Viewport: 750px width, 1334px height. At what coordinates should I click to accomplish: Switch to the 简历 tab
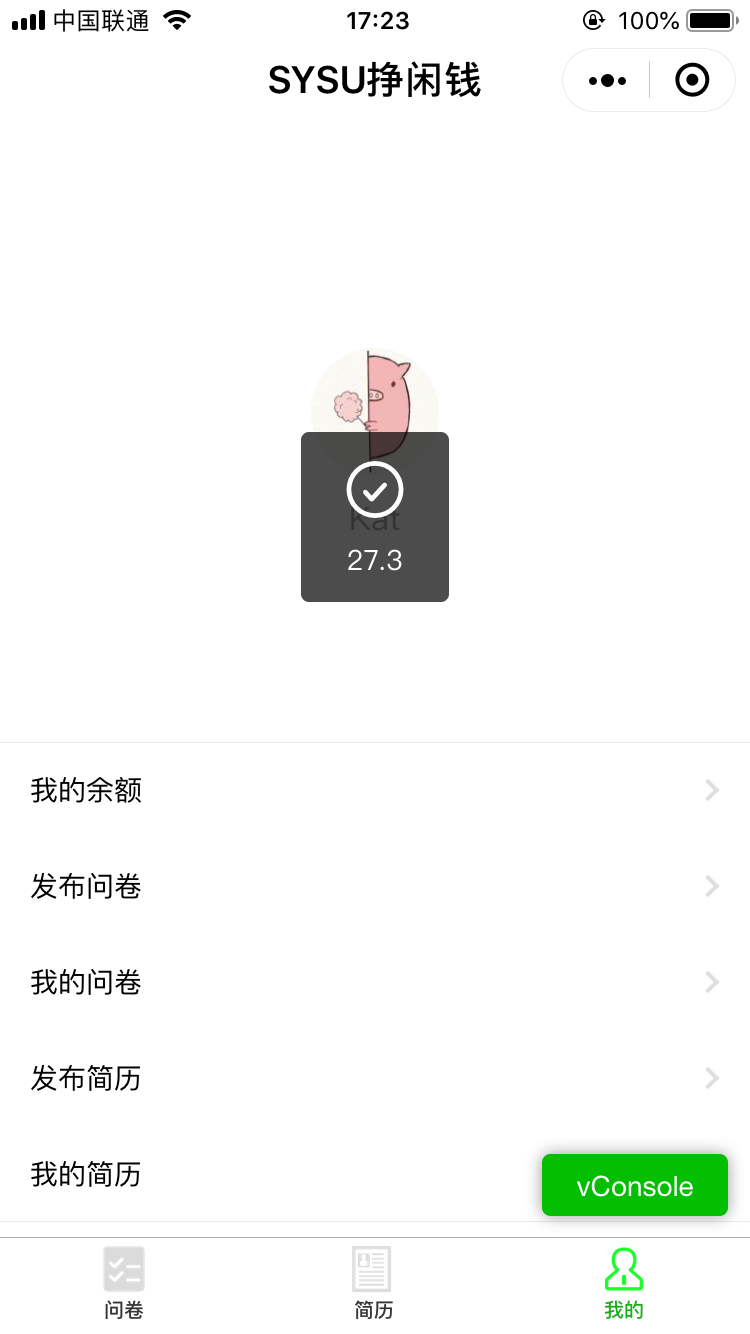point(374,1284)
